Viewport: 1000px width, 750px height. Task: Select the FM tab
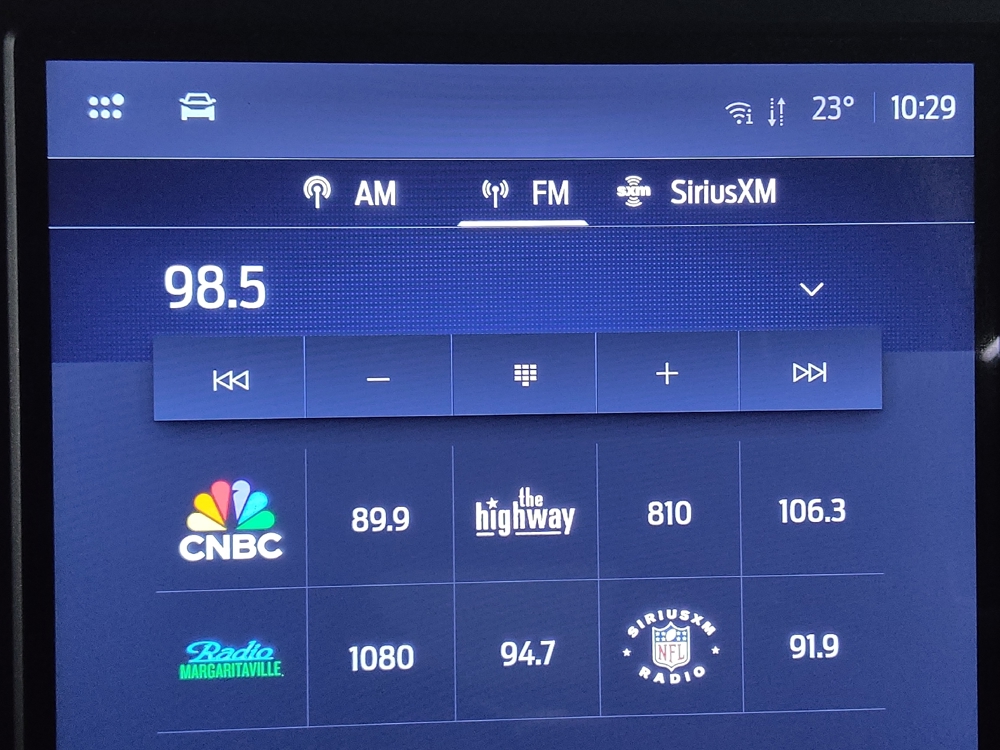525,193
